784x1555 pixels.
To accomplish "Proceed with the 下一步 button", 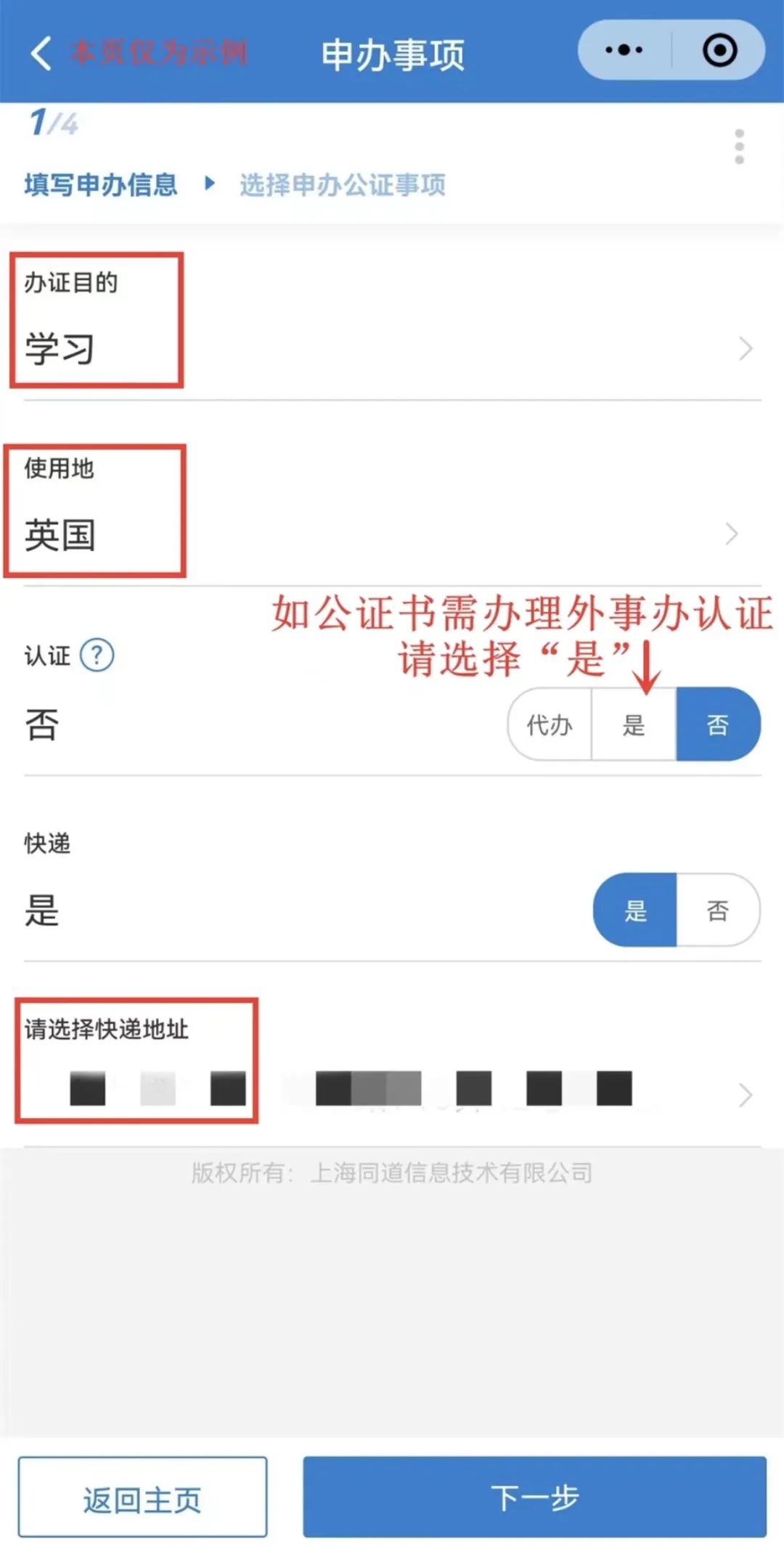I will pos(535,1496).
